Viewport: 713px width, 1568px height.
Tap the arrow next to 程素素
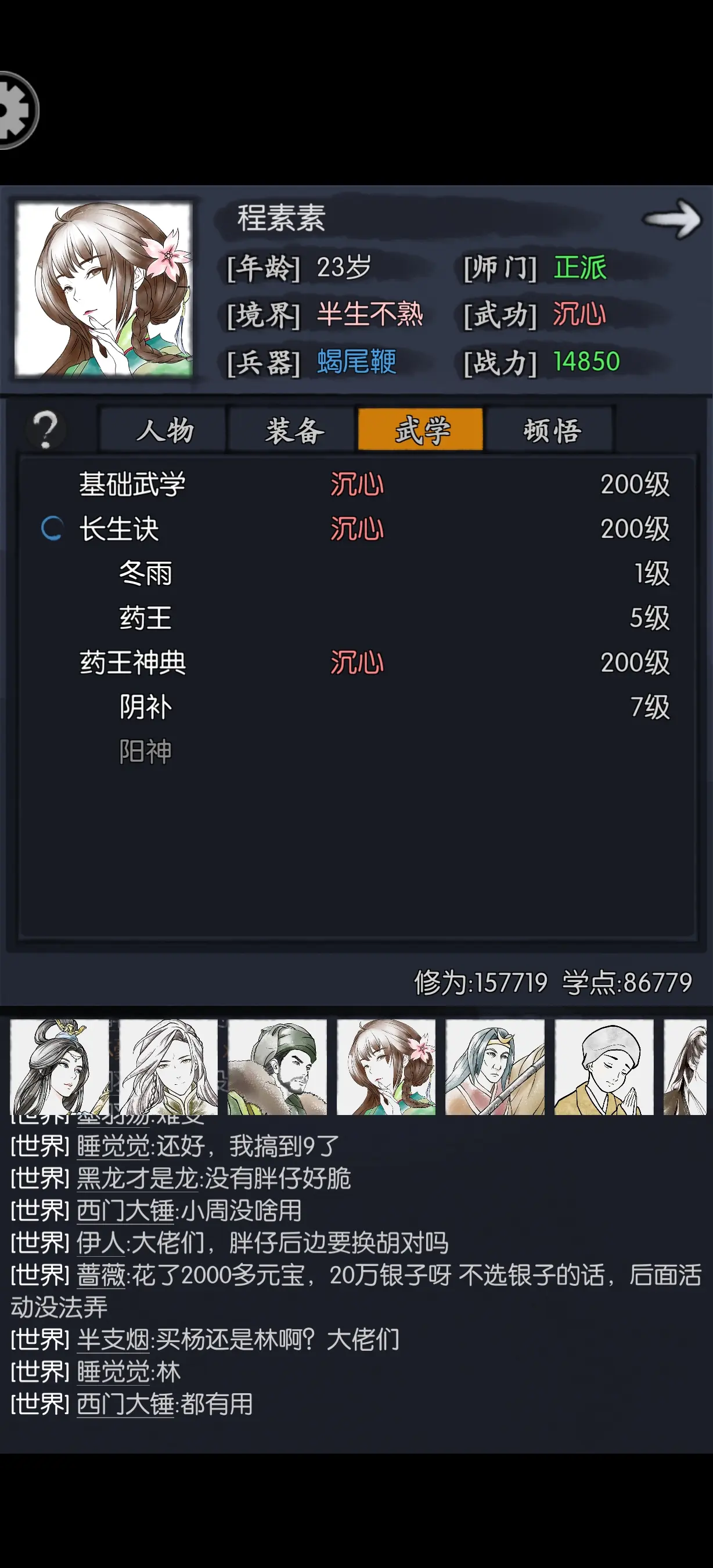click(673, 219)
